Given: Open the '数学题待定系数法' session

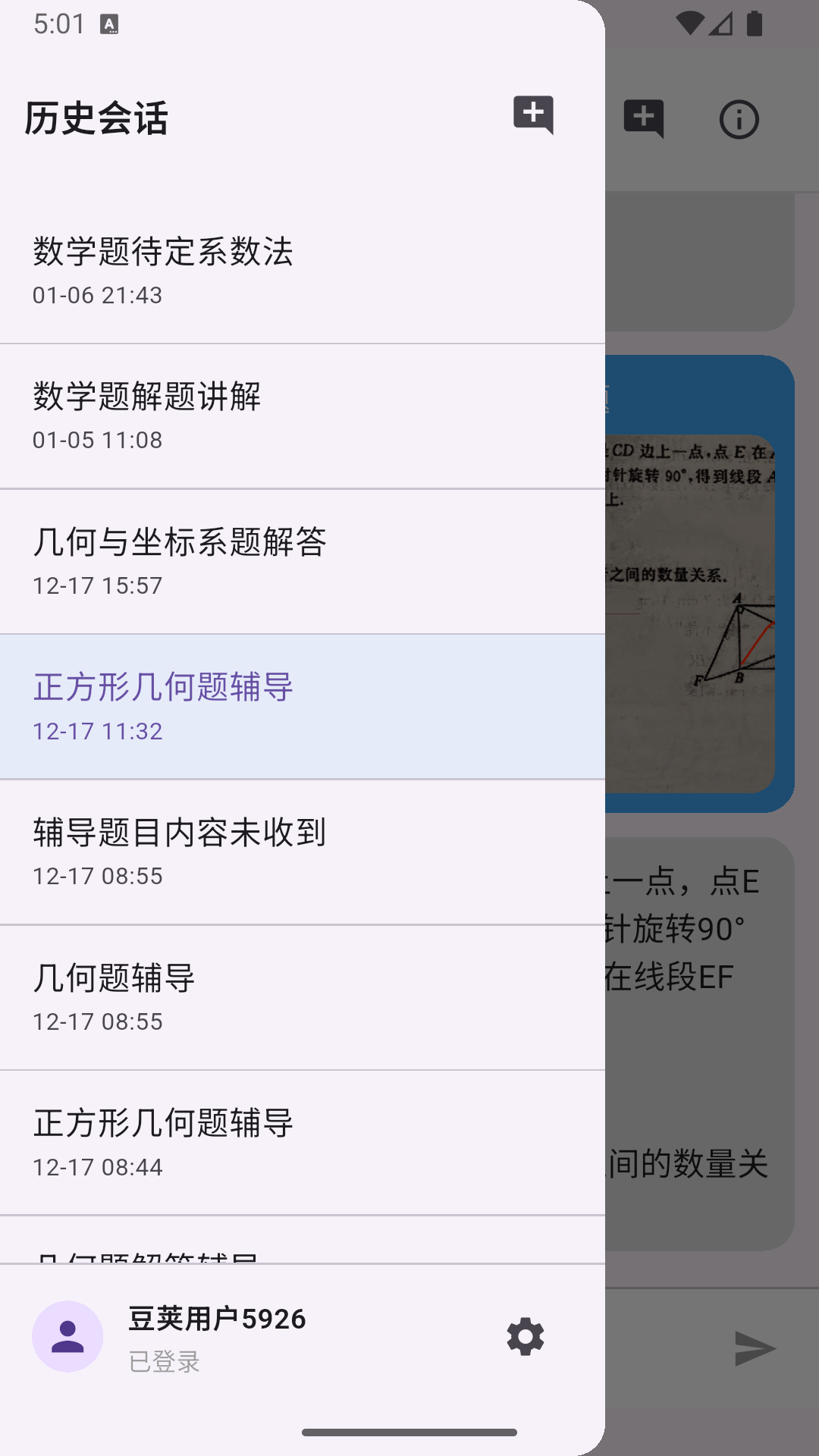Looking at the screenshot, I should (303, 269).
